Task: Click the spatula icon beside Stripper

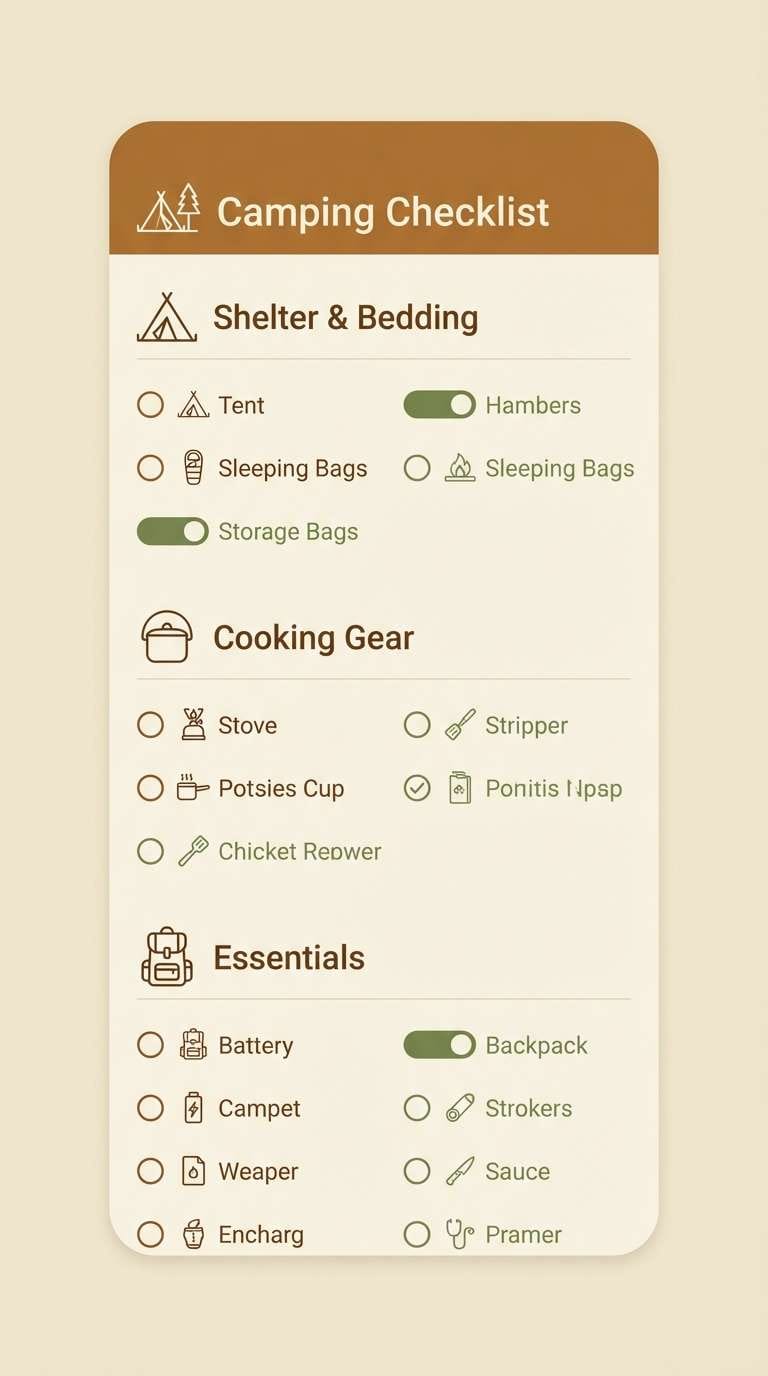Action: coord(460,725)
